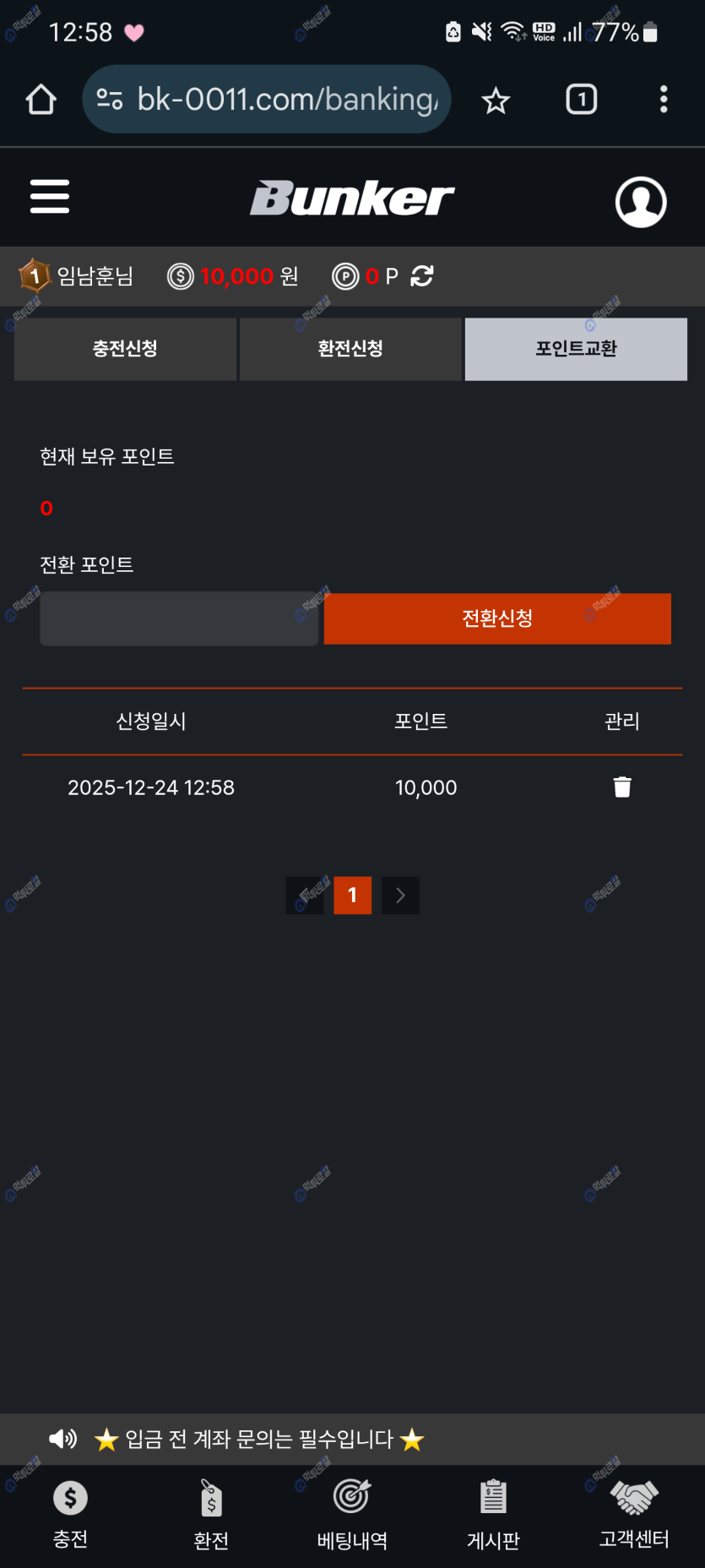Viewport: 705px width, 1568px height.
Task: Open 고객센터 in bottom navigation
Action: 634,1516
